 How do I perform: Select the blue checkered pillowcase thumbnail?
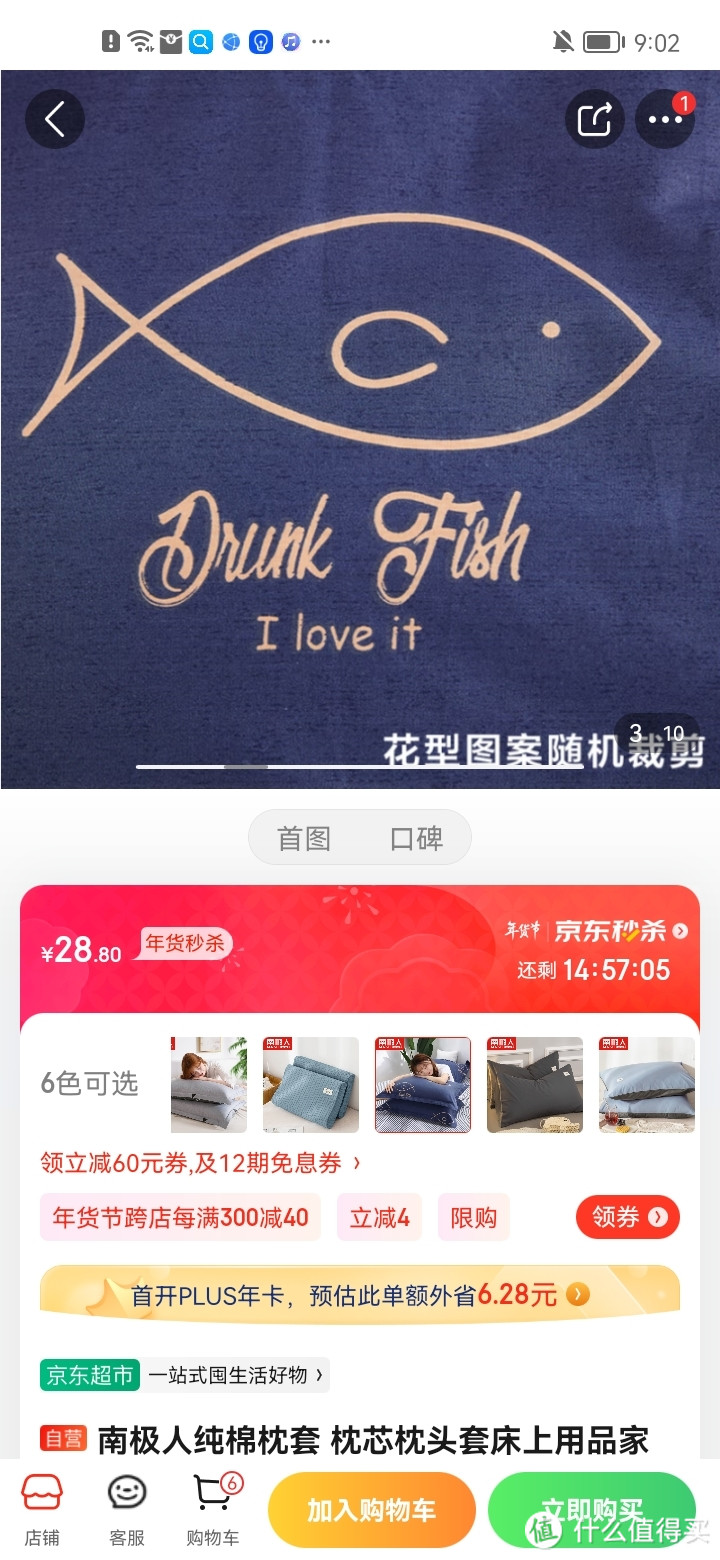311,1084
